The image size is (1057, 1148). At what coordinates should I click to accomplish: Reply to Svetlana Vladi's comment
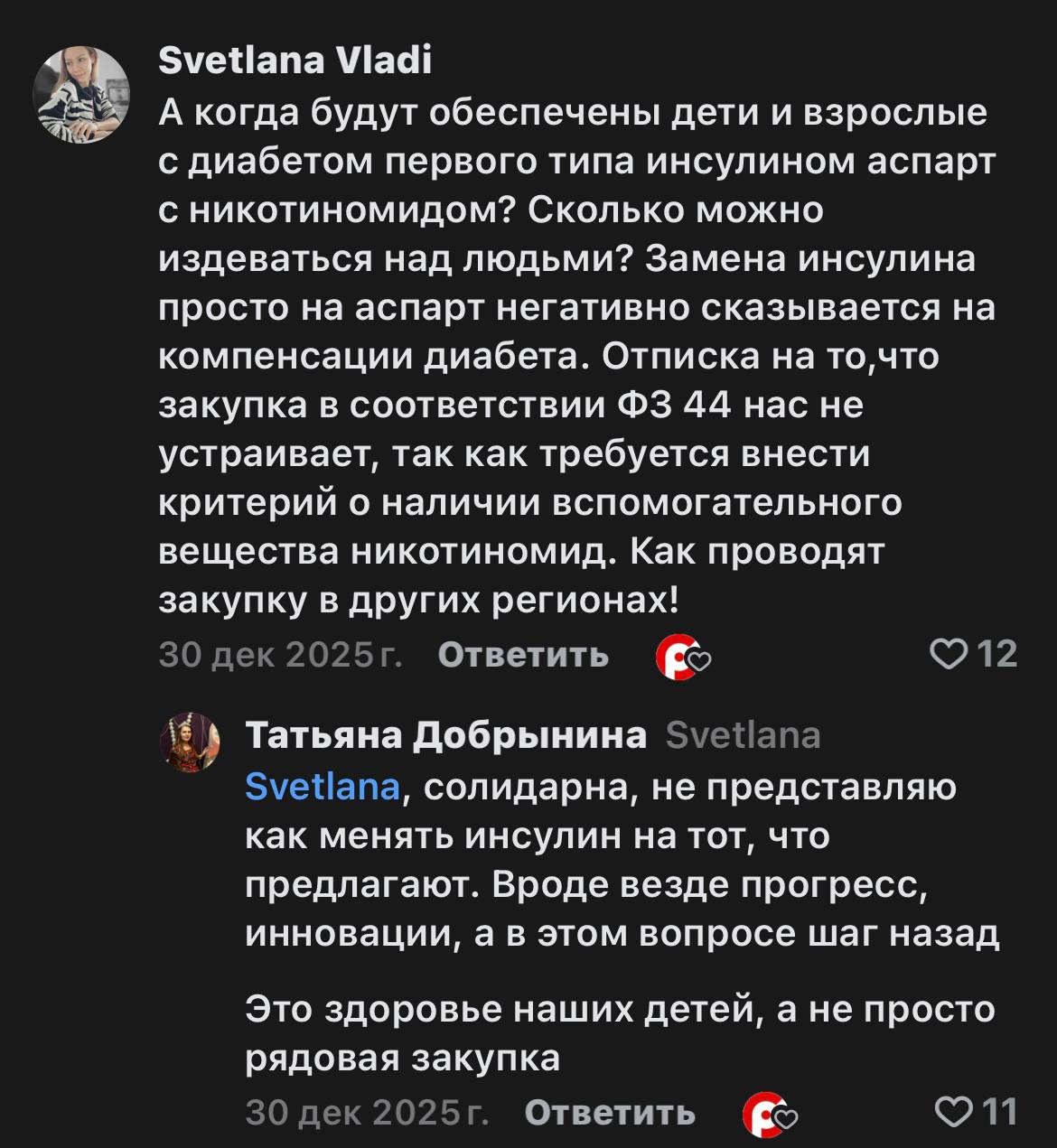click(523, 654)
